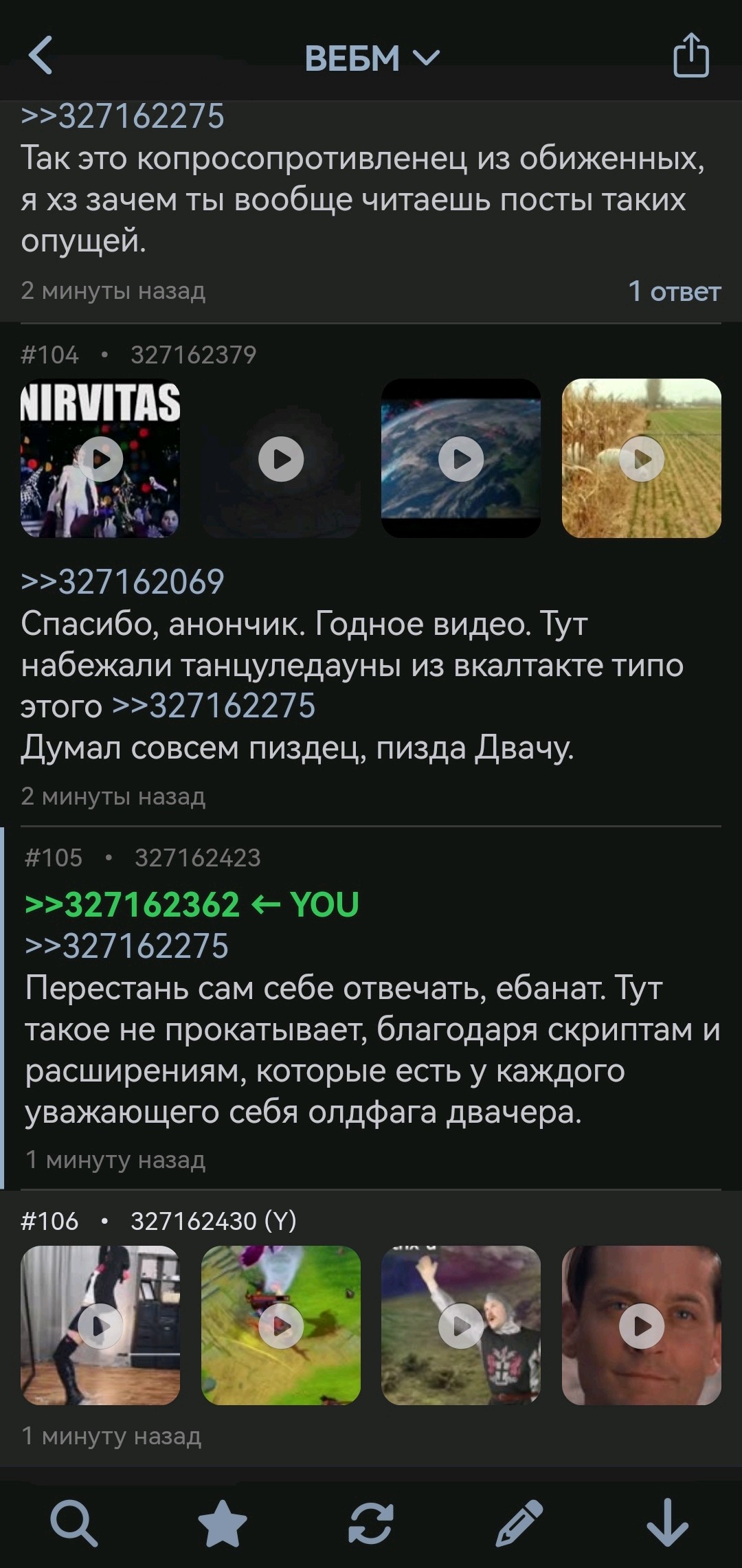This screenshot has width=742, height=1568.
Task: Write a new reply with pencil
Action: tap(519, 1523)
